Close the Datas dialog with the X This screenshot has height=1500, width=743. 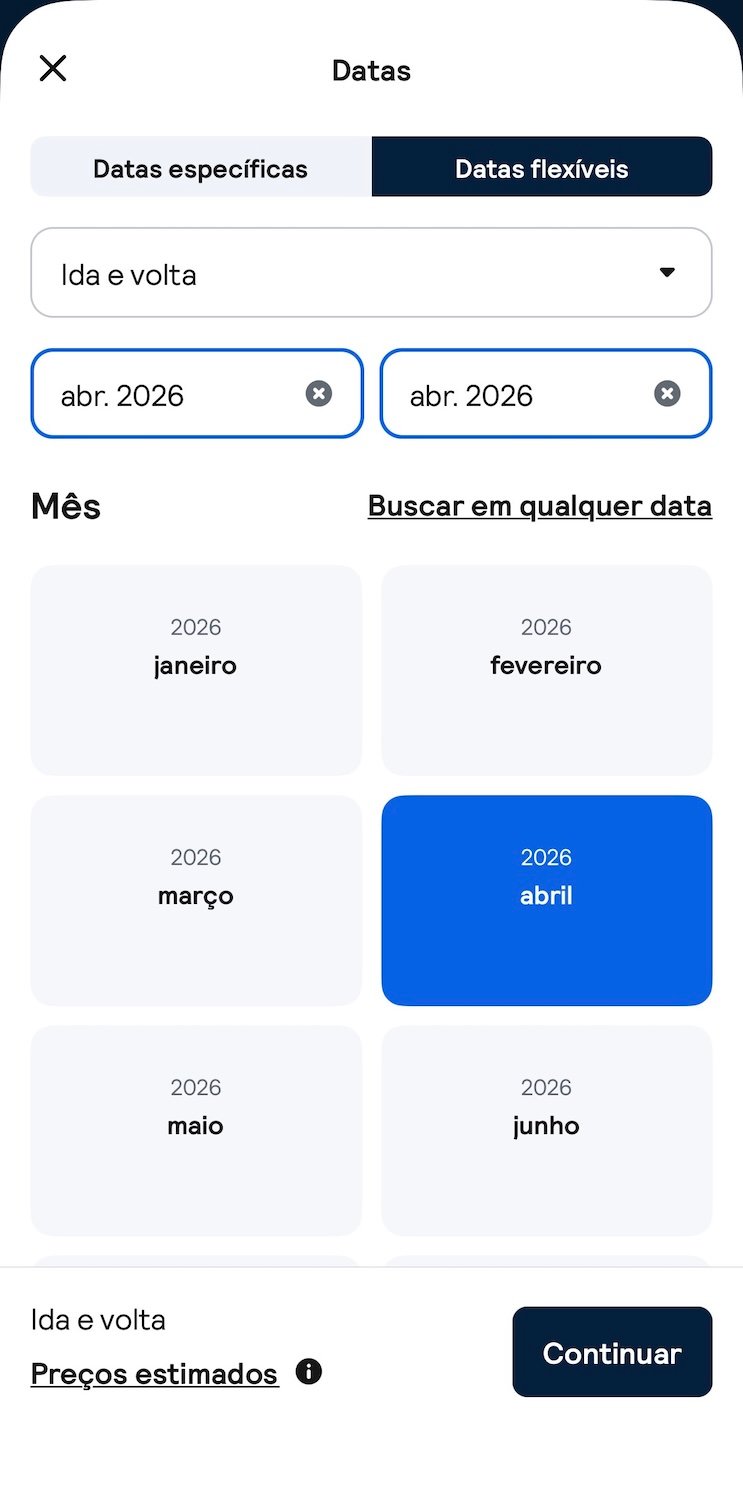tap(52, 68)
